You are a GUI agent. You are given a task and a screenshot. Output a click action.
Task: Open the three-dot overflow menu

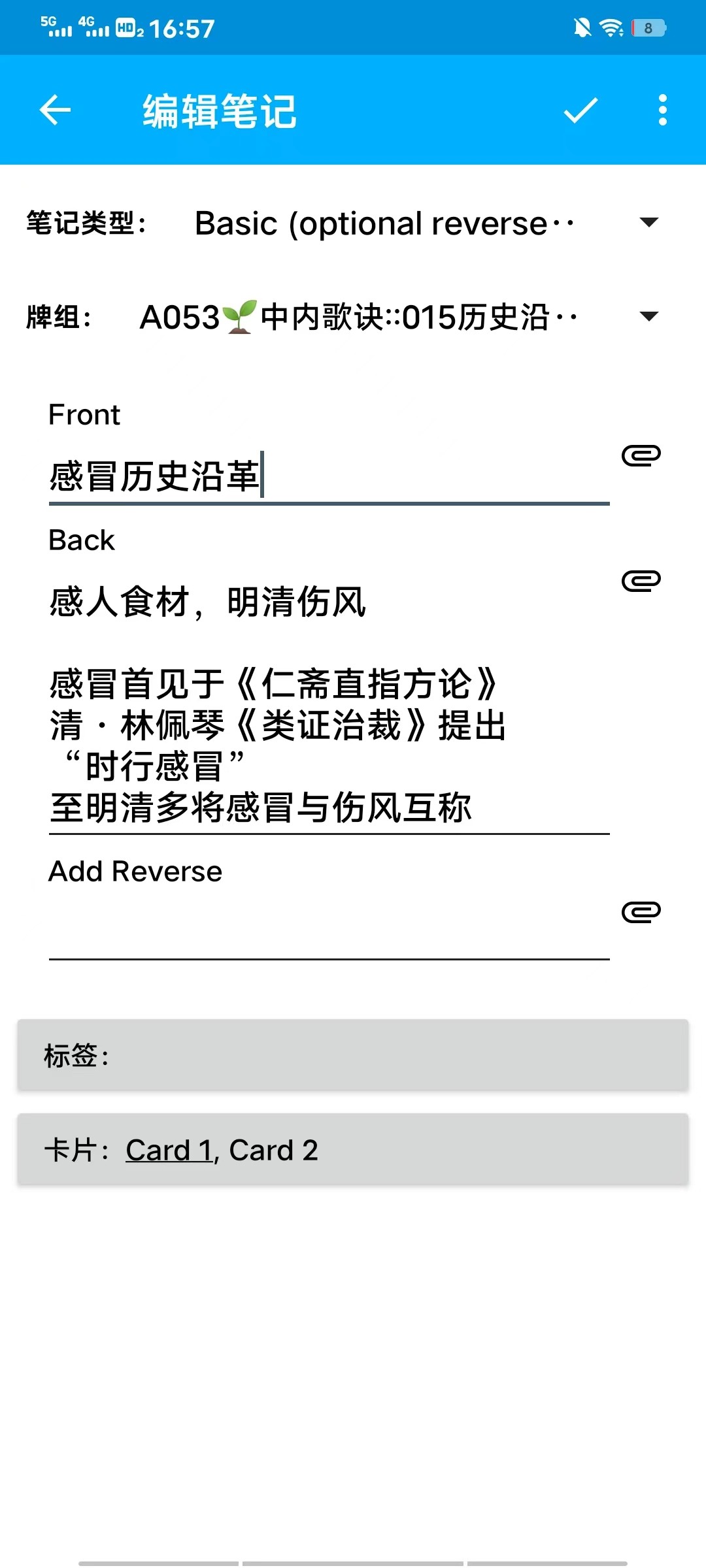point(663,110)
